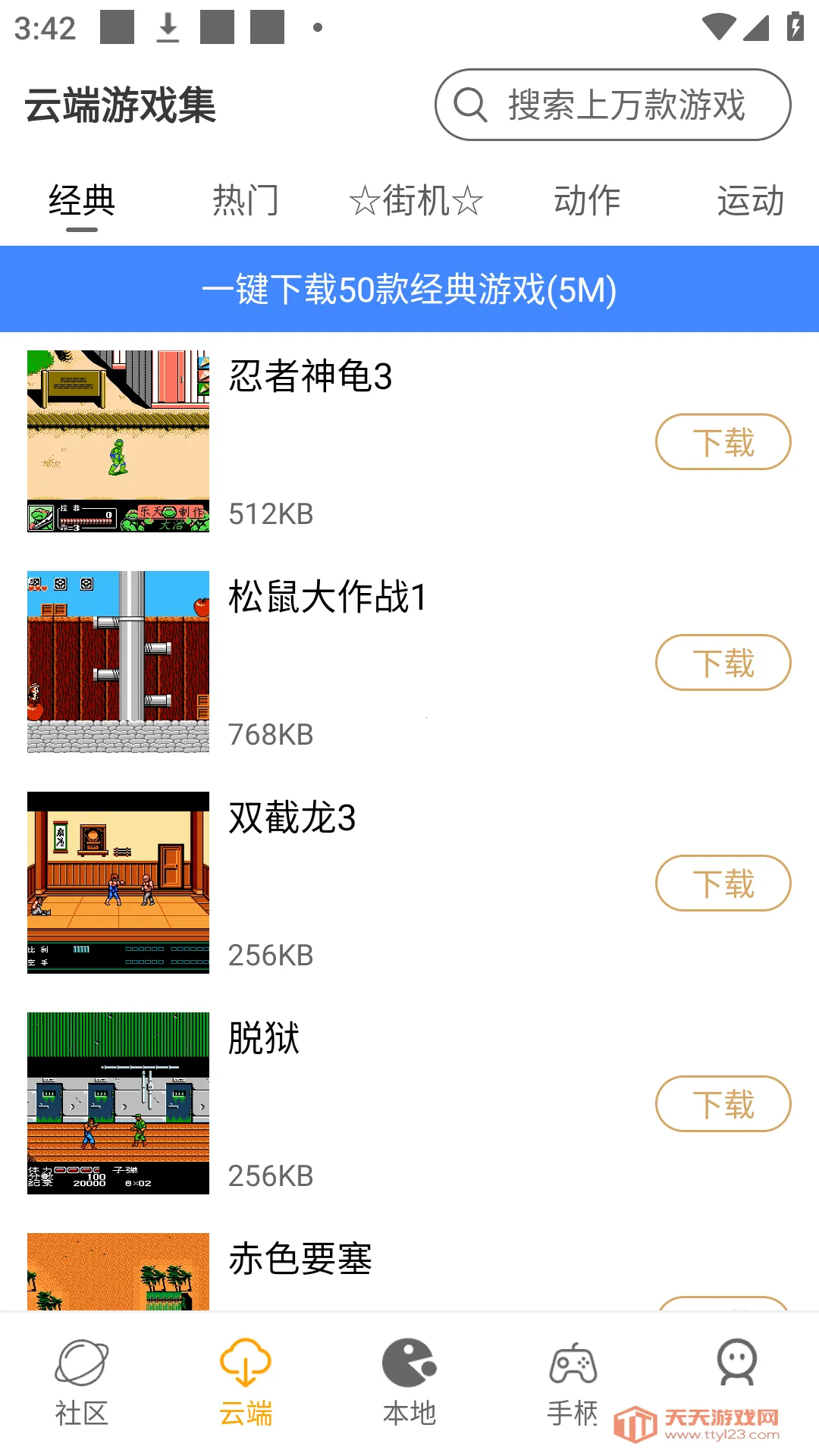The image size is (819, 1456).
Task: Click the magnifier icon in the search bar
Action: pos(472,105)
